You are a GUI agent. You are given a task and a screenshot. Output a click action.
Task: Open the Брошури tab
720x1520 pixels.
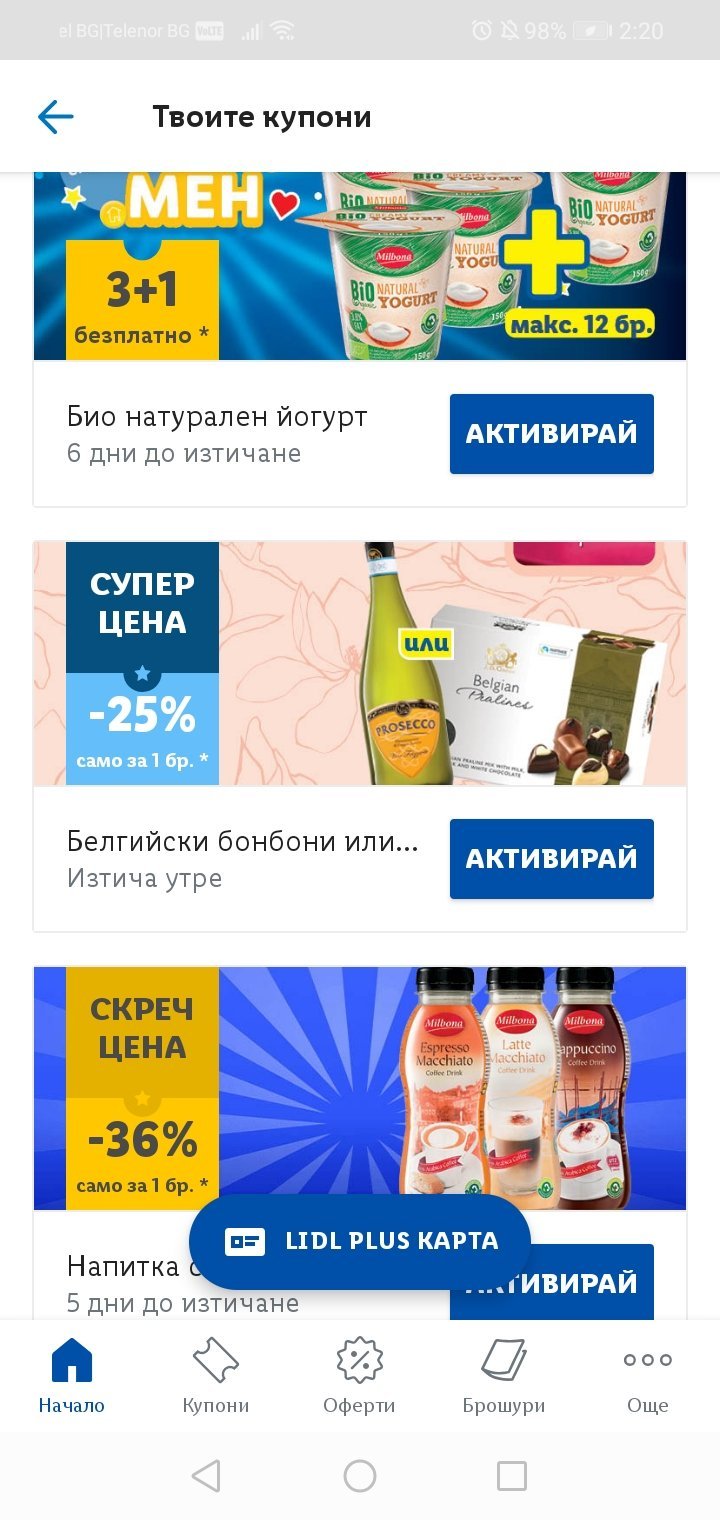coord(503,1377)
